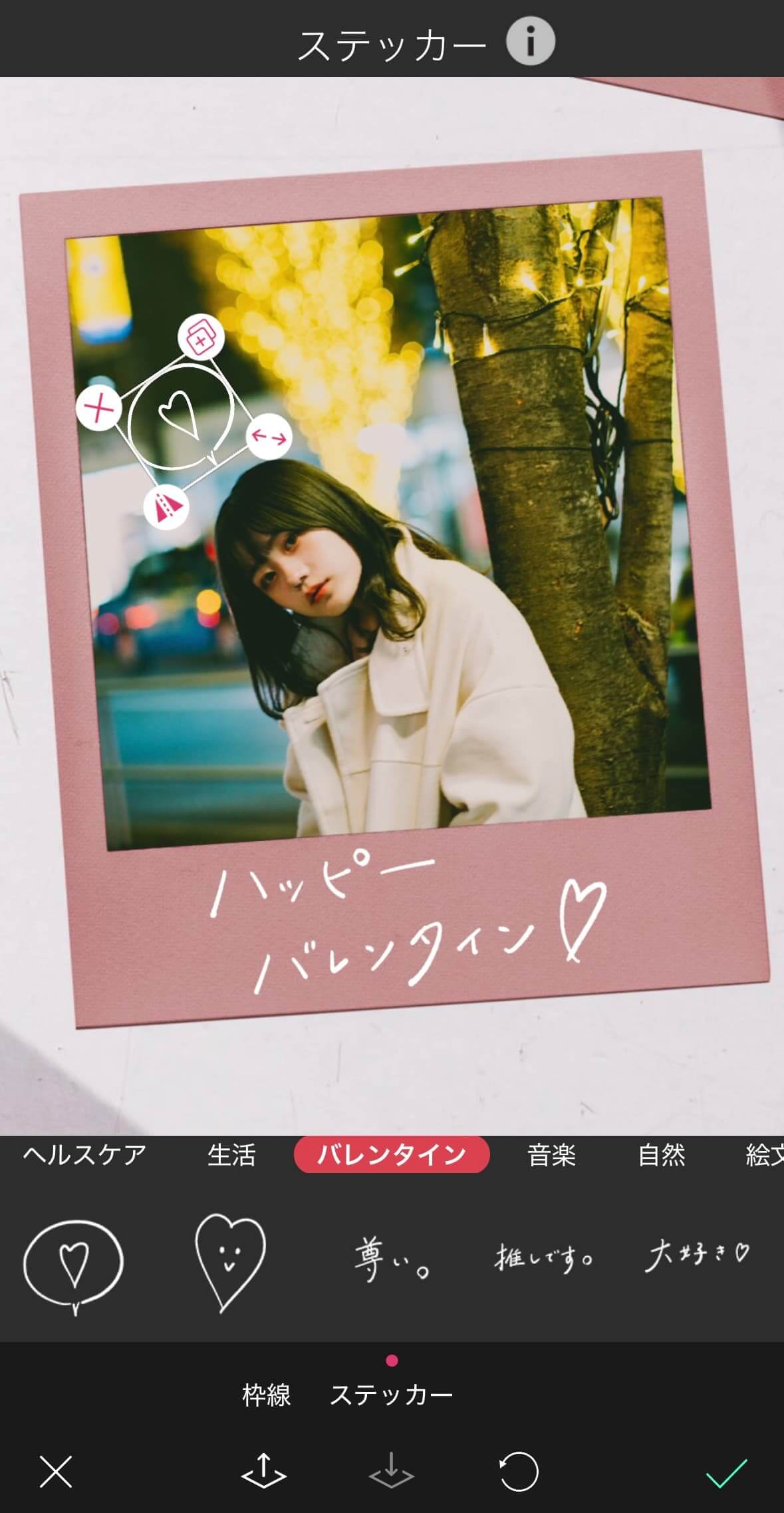This screenshot has height=1513, width=784.
Task: Tap the resize arrows handle on the sticker
Action: tap(269, 437)
